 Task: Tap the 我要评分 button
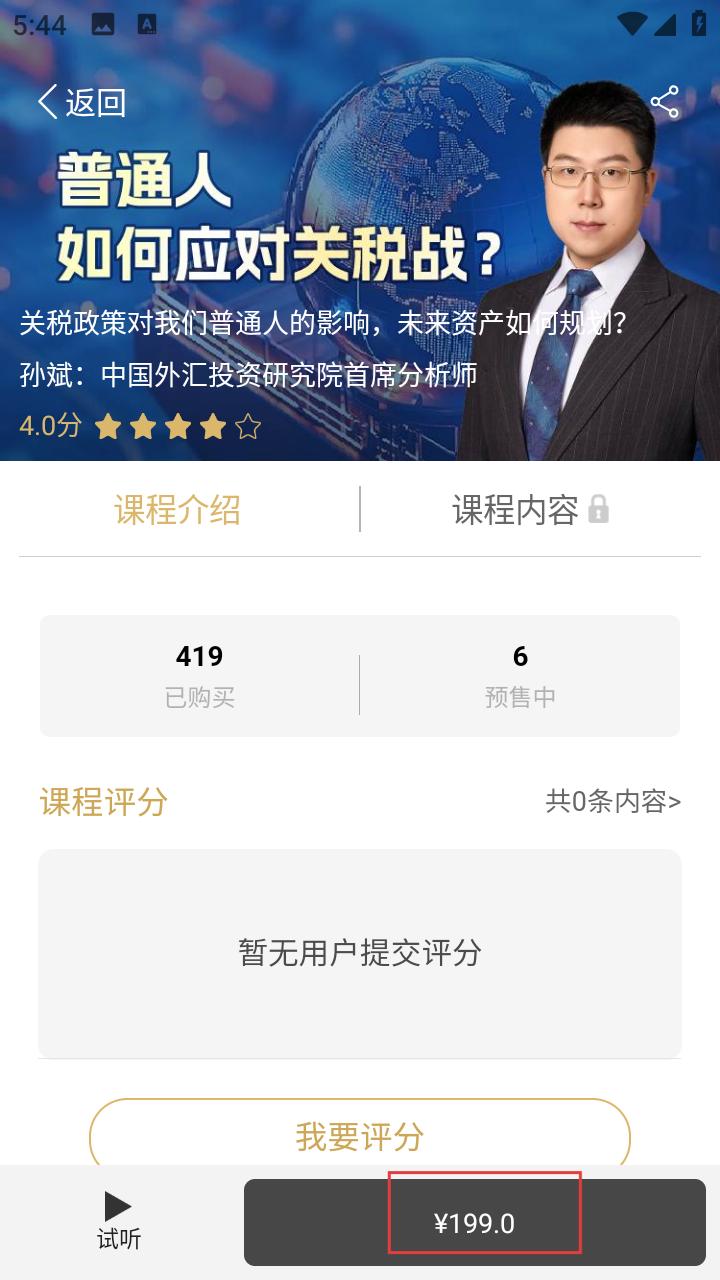360,1137
